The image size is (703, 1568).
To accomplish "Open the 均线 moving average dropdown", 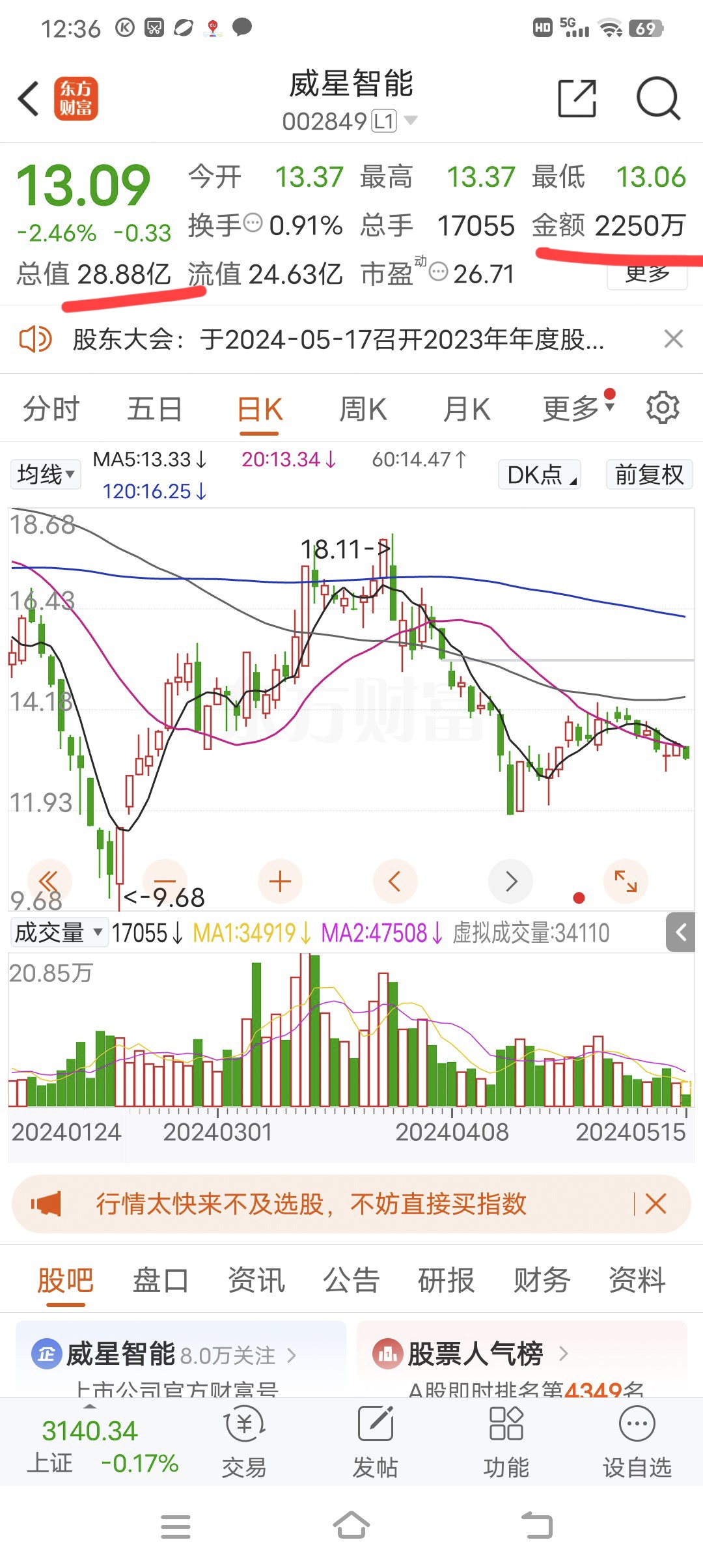I will click(x=45, y=475).
